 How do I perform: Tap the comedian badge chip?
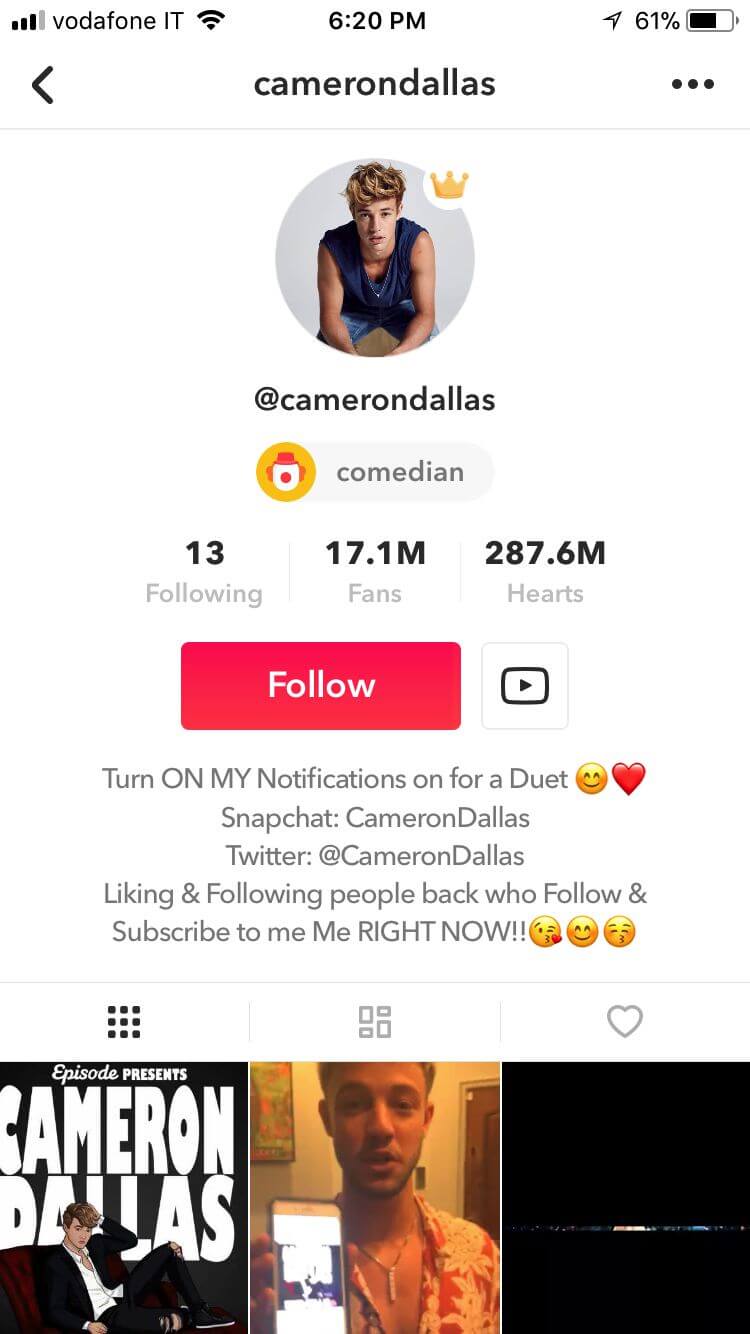375,472
